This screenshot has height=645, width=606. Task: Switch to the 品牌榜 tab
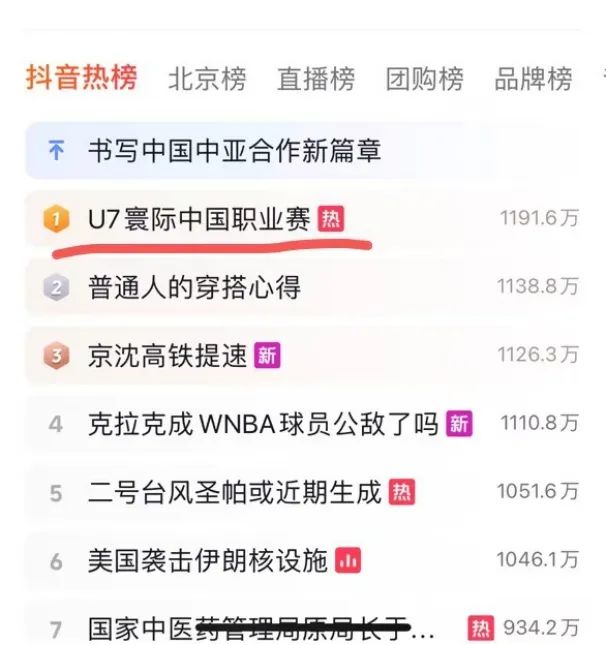[x=533, y=79]
